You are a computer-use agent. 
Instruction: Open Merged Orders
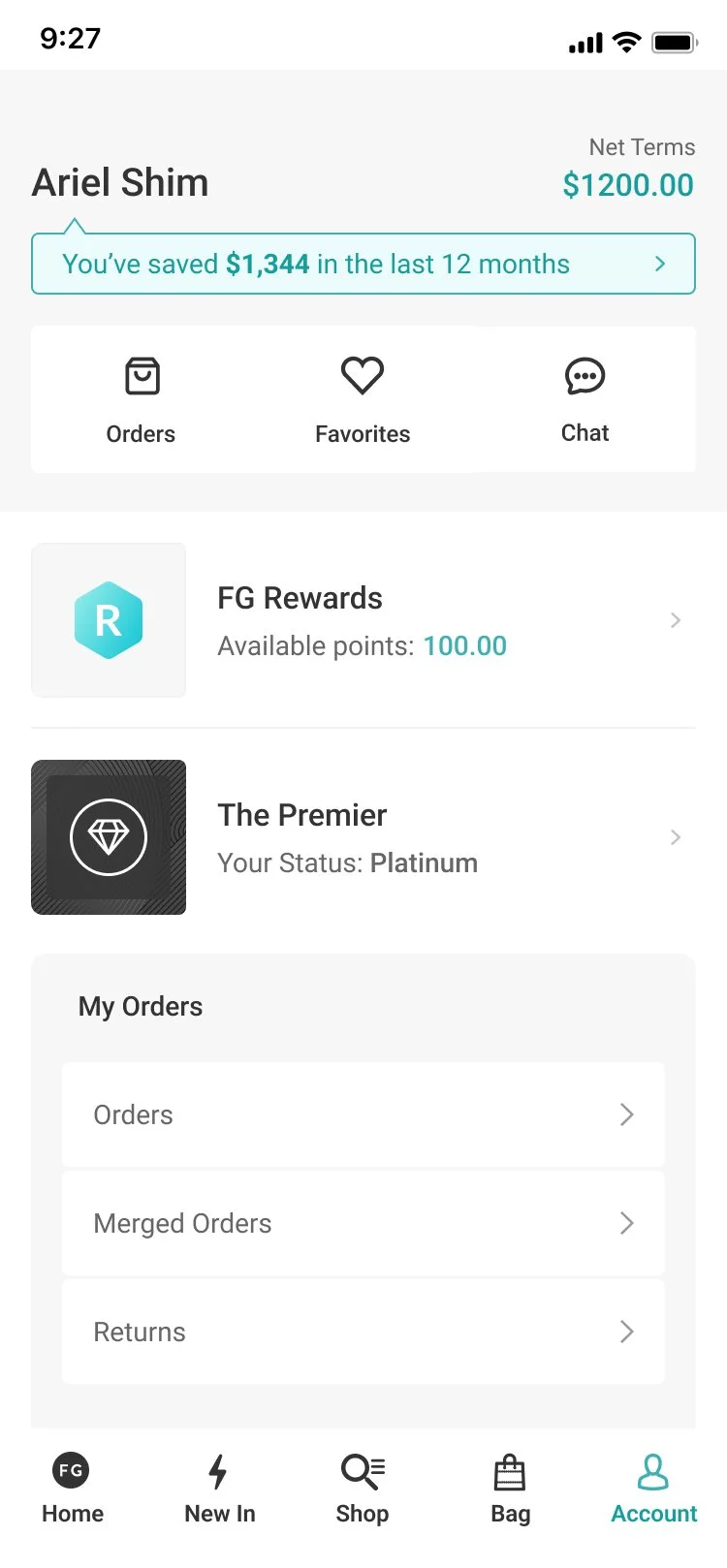(x=363, y=1223)
